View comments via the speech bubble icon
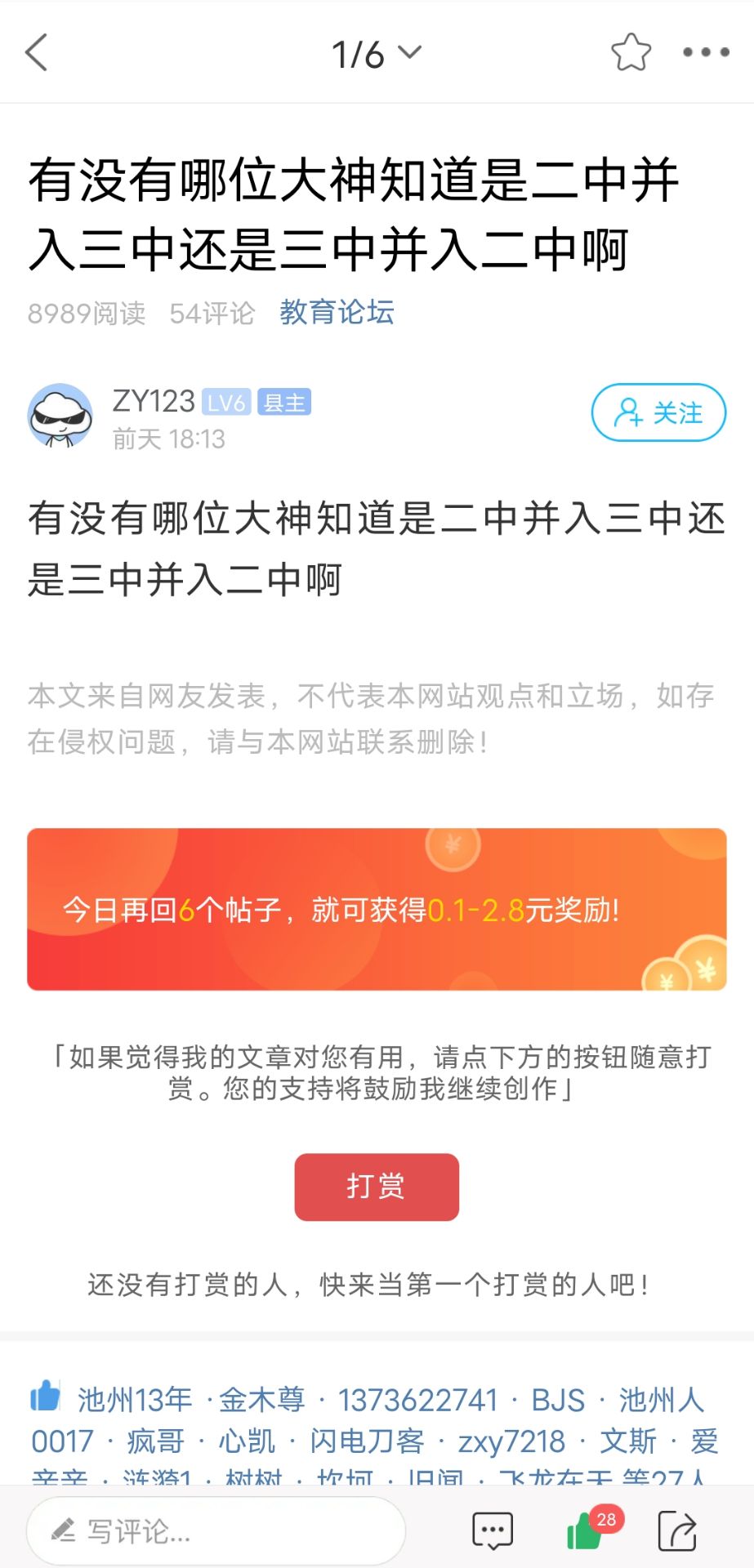Screen dimensions: 754x1568 [493, 1531]
